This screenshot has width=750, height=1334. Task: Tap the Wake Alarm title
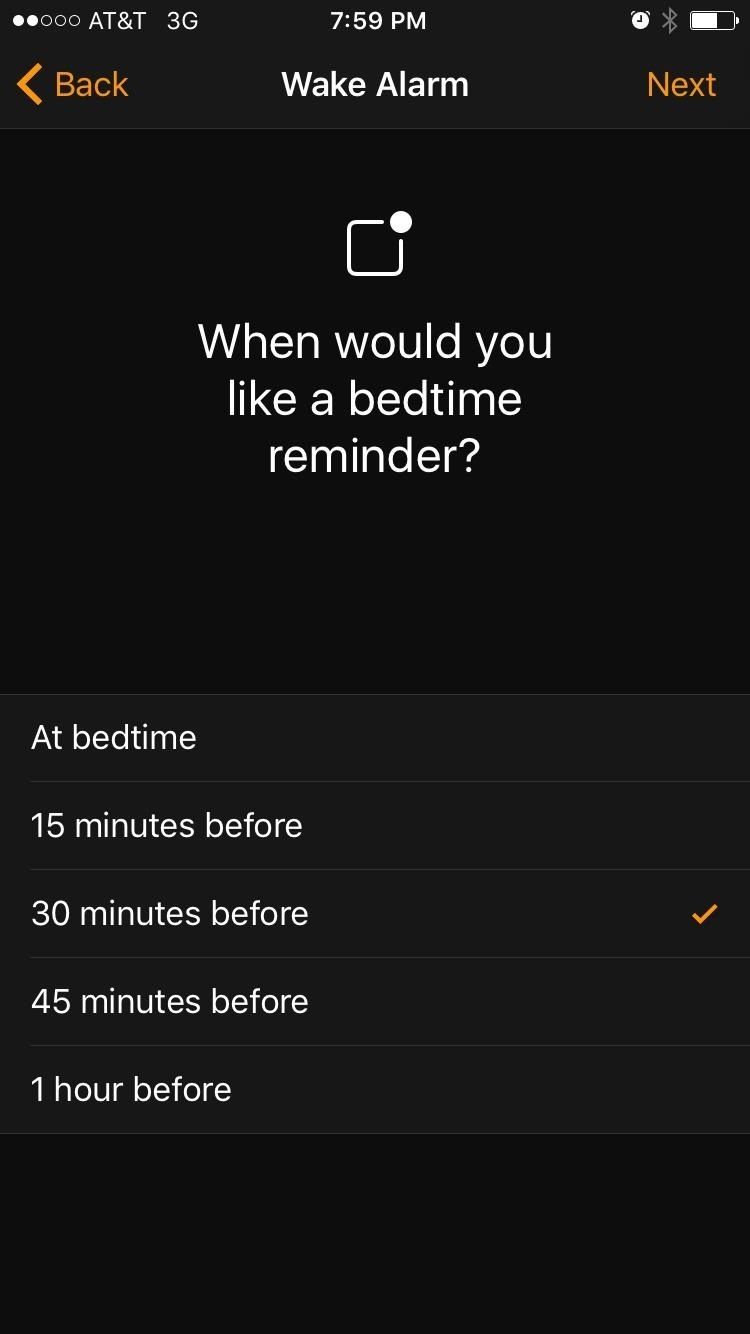click(x=375, y=84)
